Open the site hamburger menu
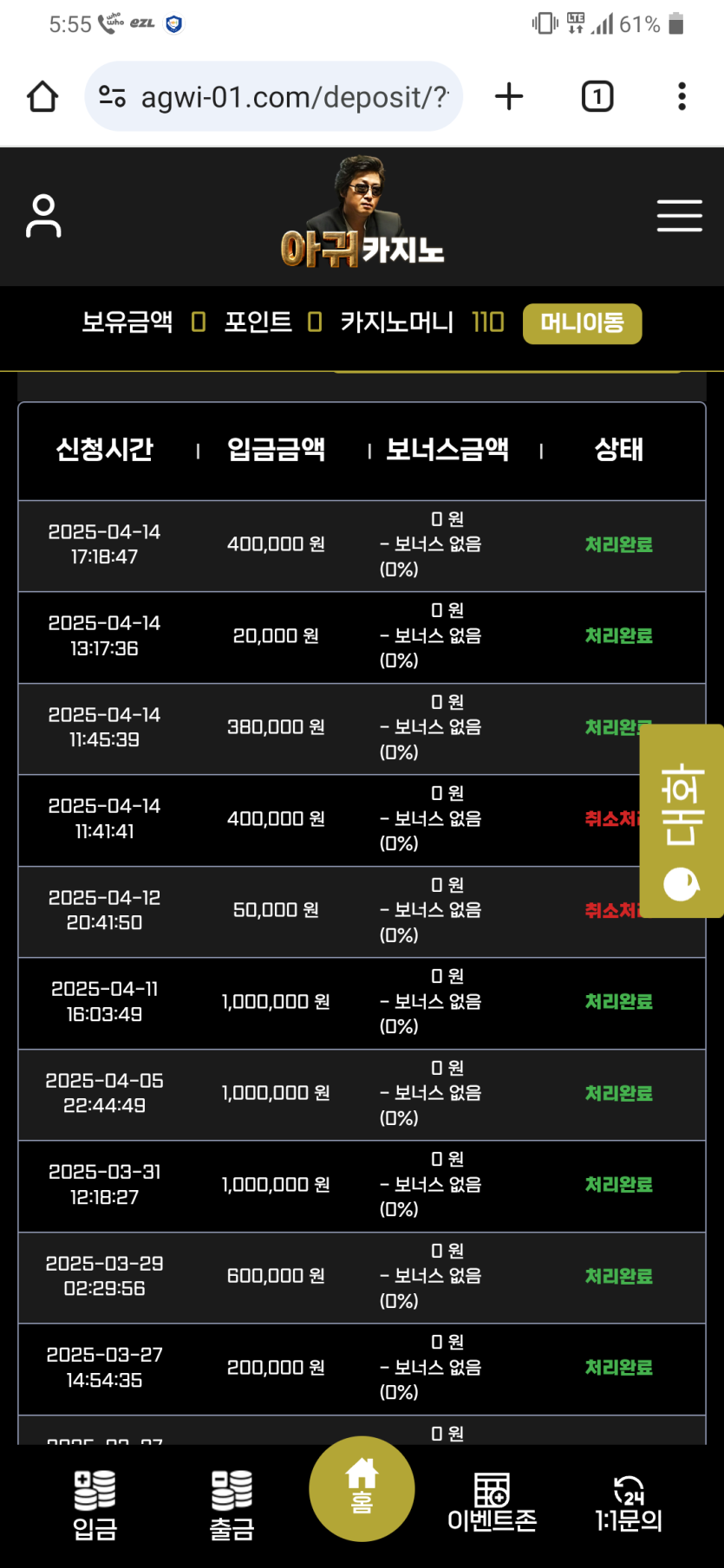724x1568 pixels. point(680,216)
